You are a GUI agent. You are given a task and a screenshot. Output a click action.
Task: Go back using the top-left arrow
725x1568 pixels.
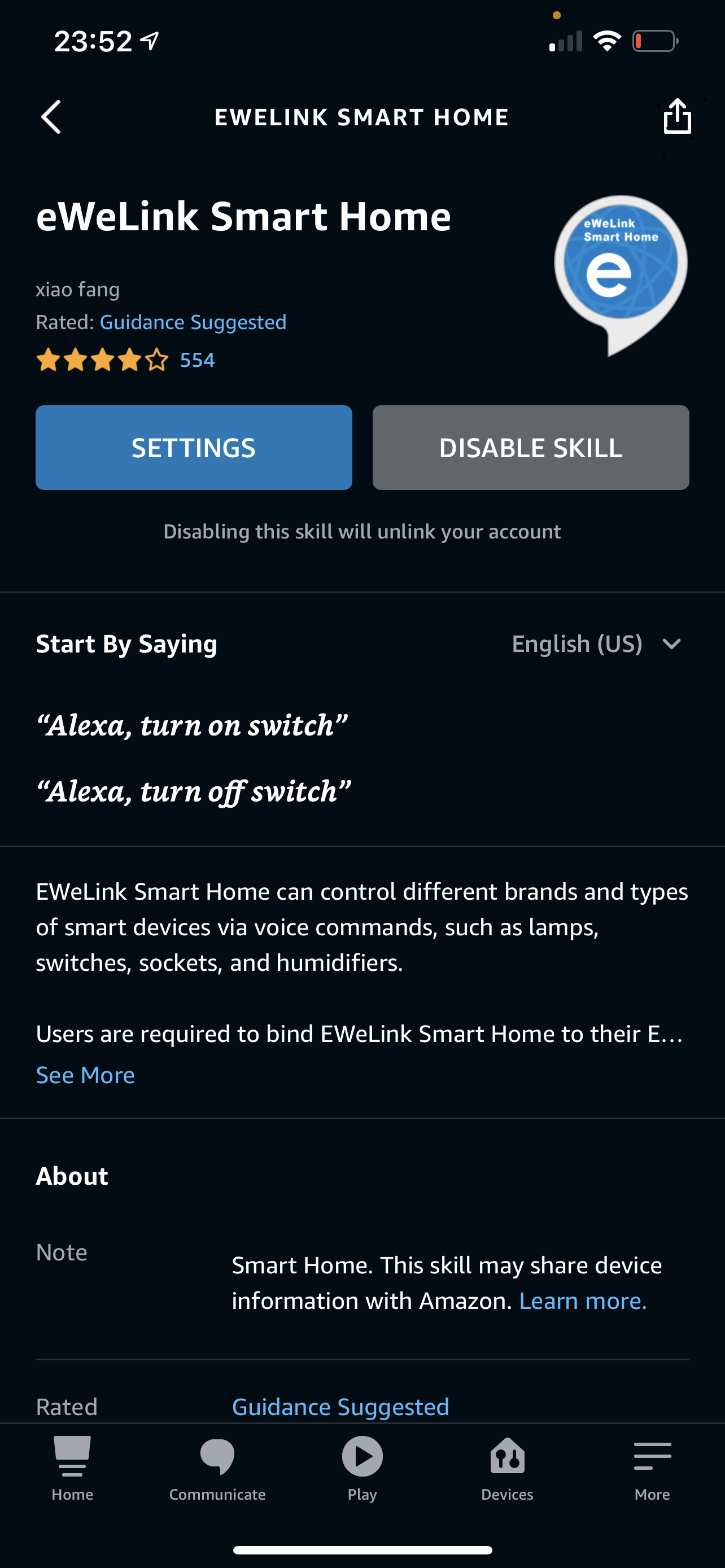tap(51, 117)
